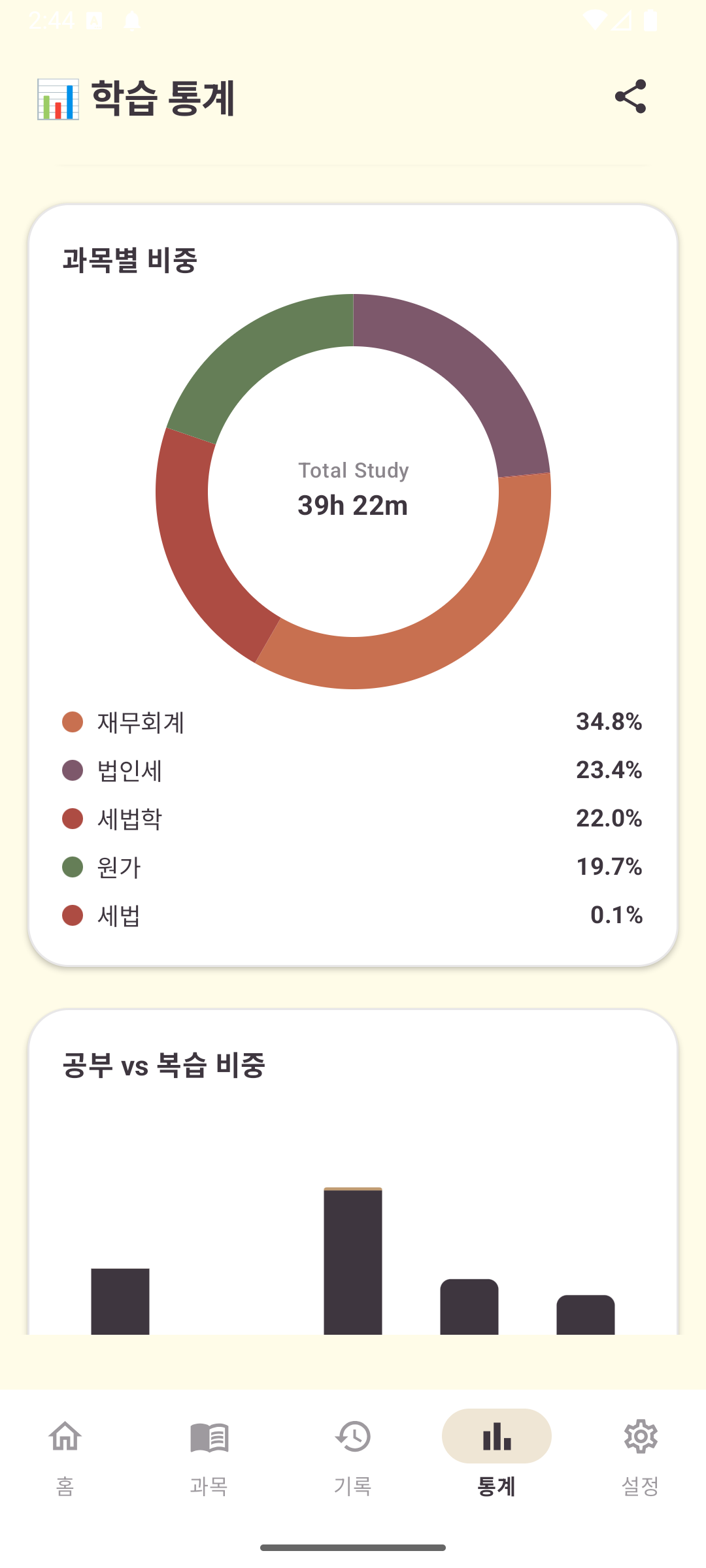
Task: Tap the notification bell in the status bar
Action: [x=131, y=20]
